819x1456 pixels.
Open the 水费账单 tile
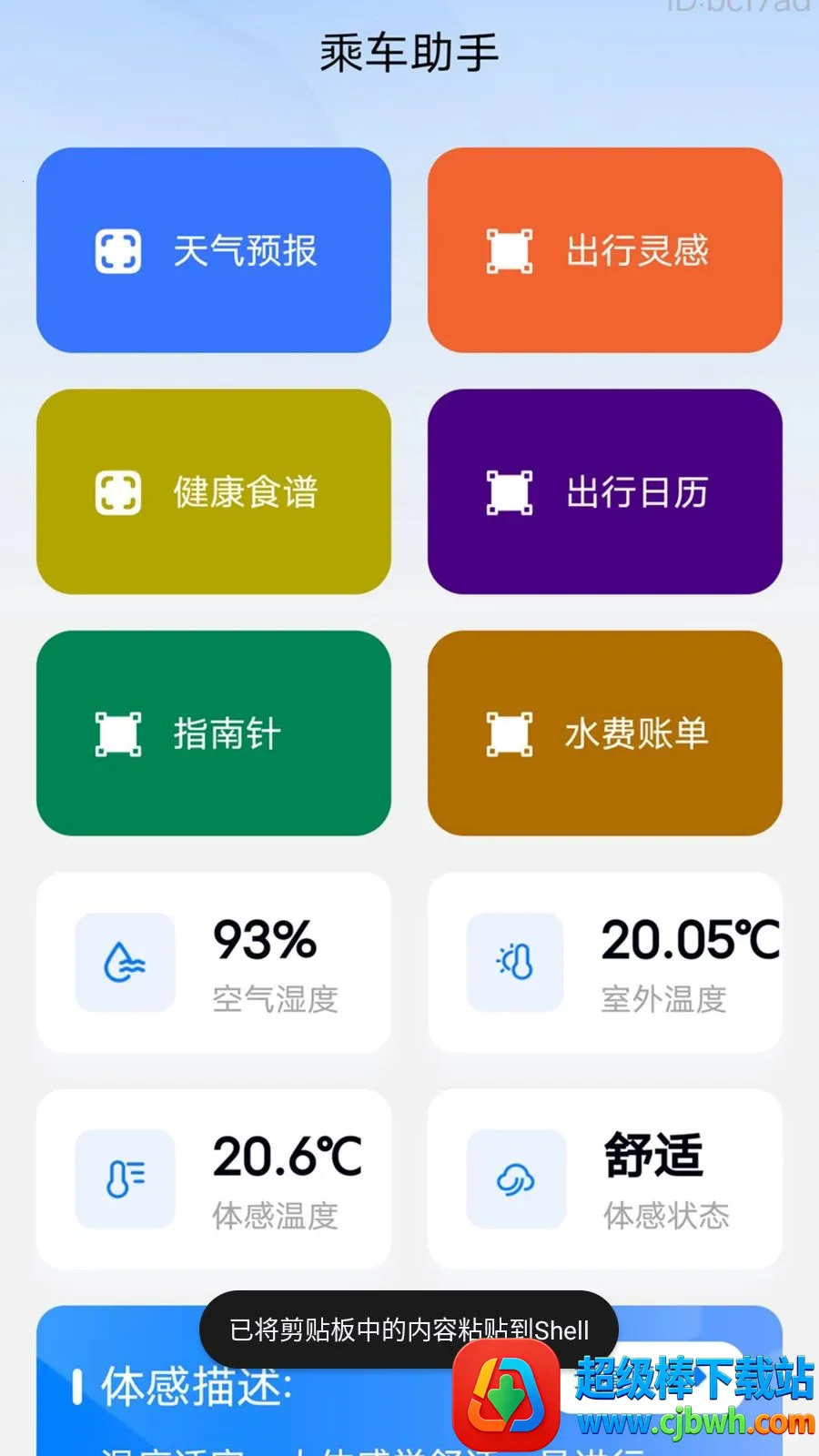(605, 733)
